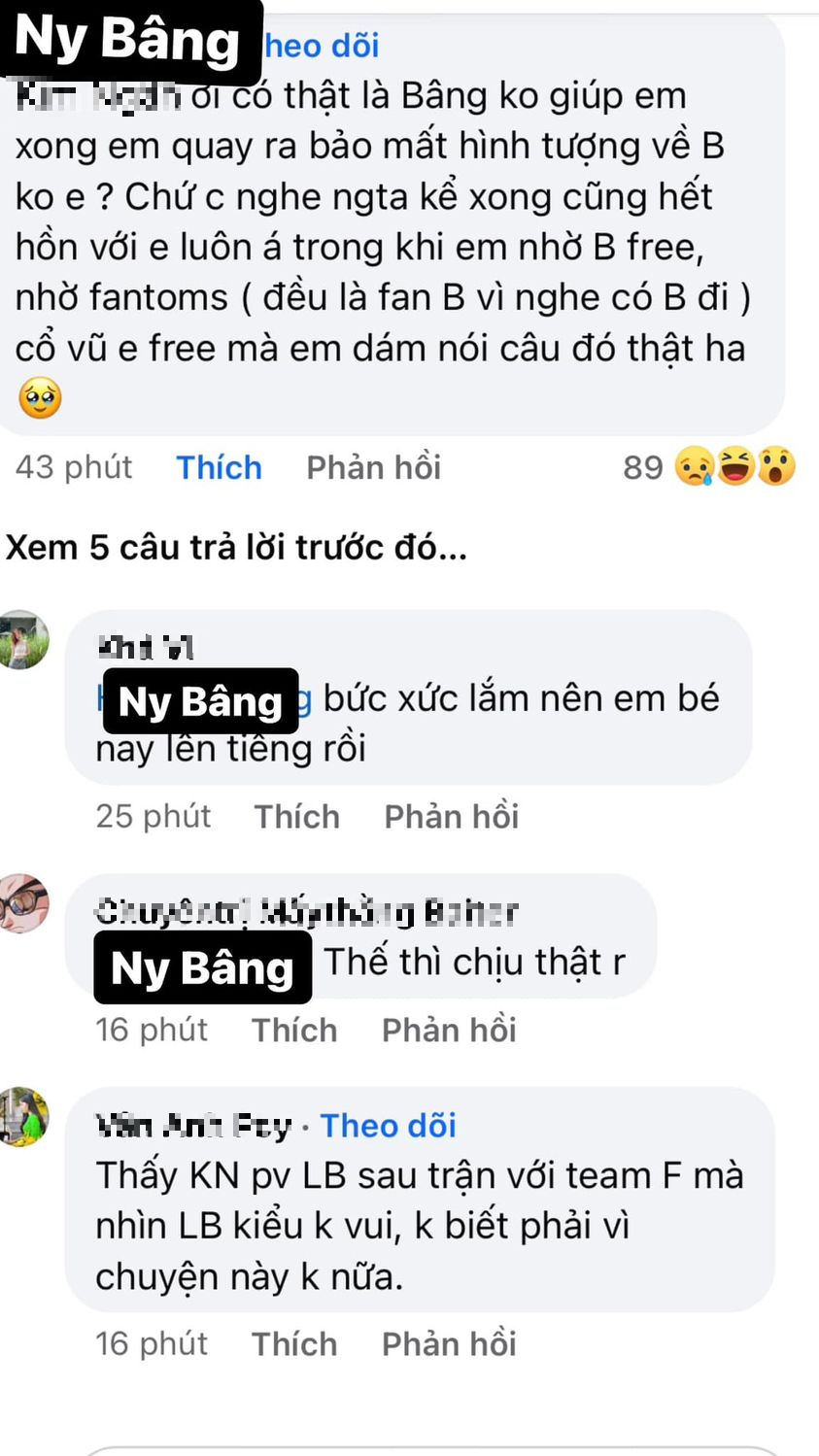Tap Phản hồi under the 25 phút reply

pyautogui.click(x=451, y=816)
